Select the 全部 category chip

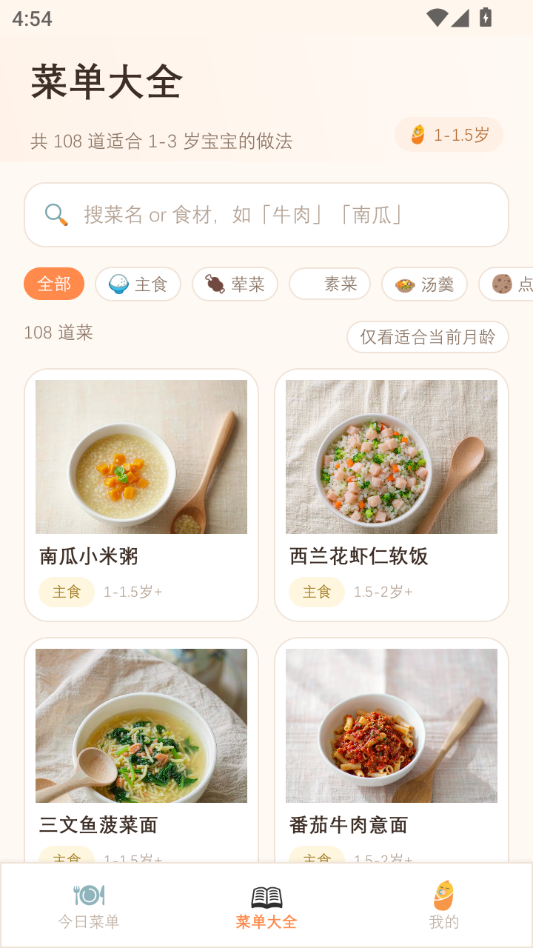pyautogui.click(x=54, y=284)
